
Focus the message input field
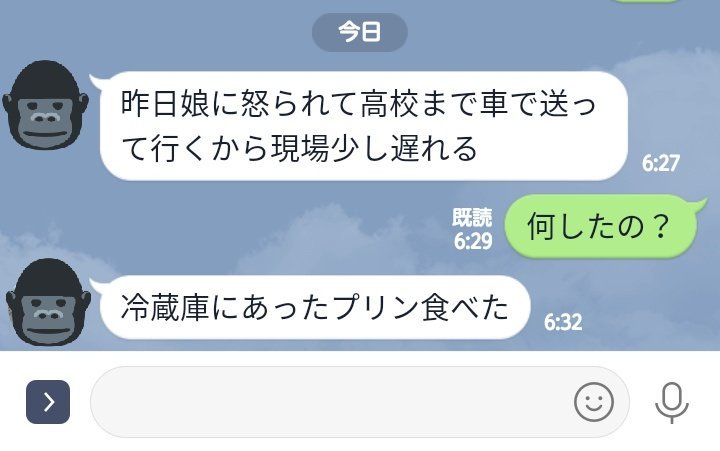point(330,402)
